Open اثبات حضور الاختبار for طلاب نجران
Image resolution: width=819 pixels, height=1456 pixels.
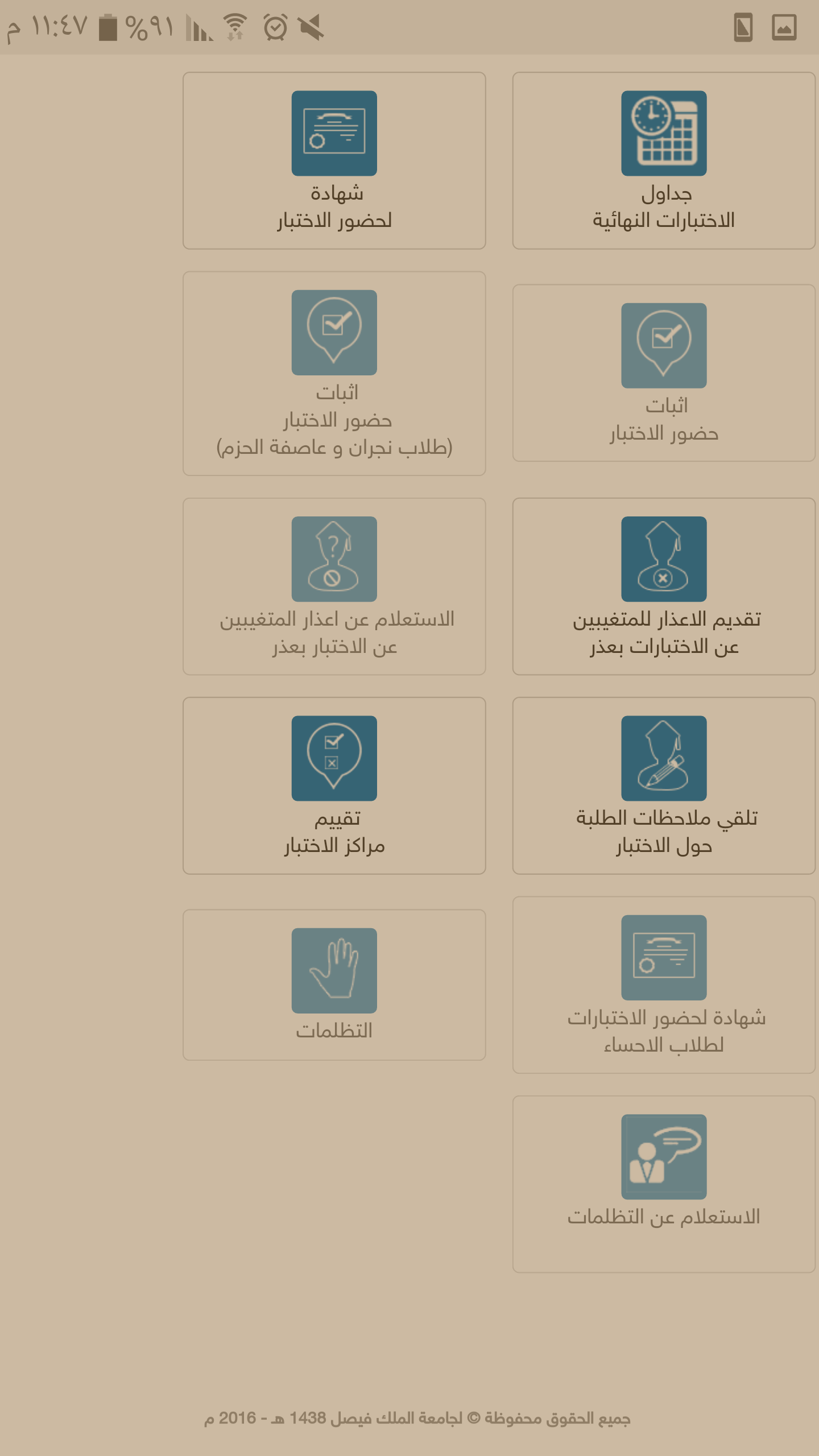[x=334, y=373]
